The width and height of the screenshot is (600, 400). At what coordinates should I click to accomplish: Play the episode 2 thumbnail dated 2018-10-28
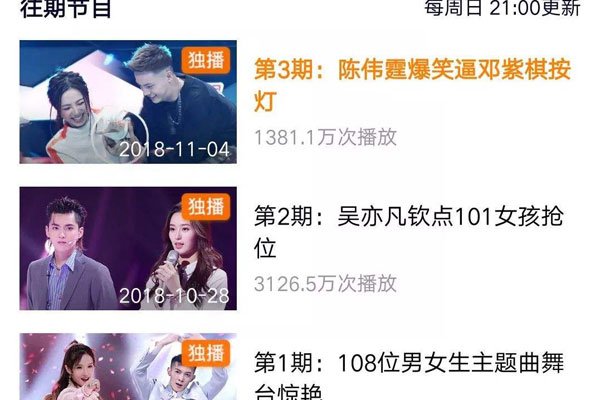click(x=128, y=248)
